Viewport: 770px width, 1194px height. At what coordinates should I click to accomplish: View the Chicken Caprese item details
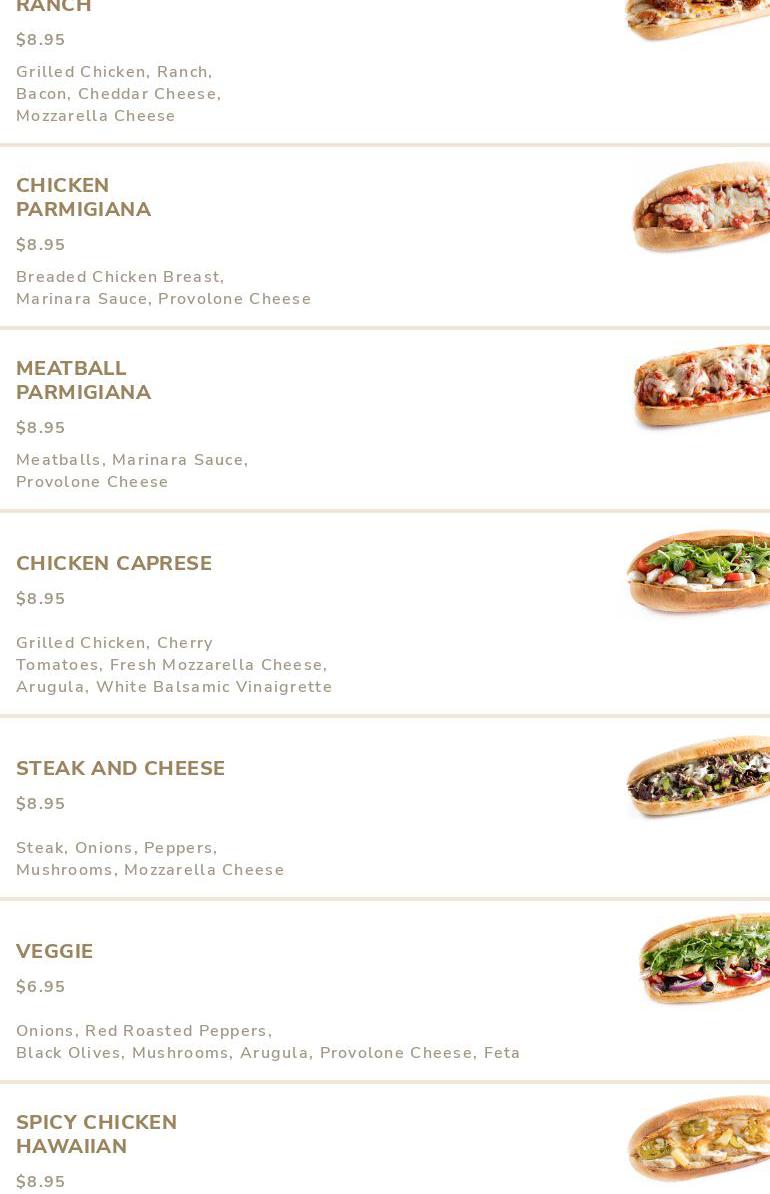pos(114,564)
